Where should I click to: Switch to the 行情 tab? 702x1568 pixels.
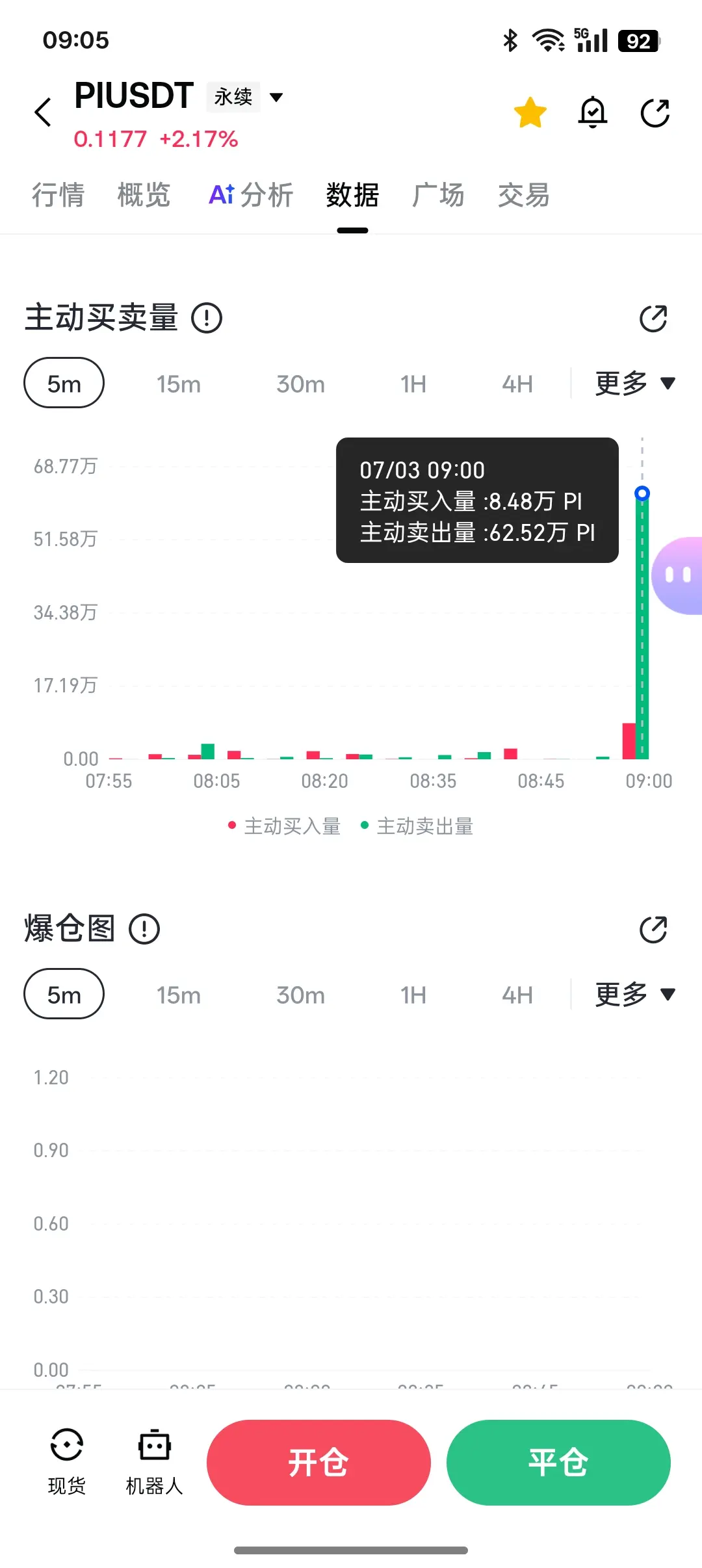[58, 195]
